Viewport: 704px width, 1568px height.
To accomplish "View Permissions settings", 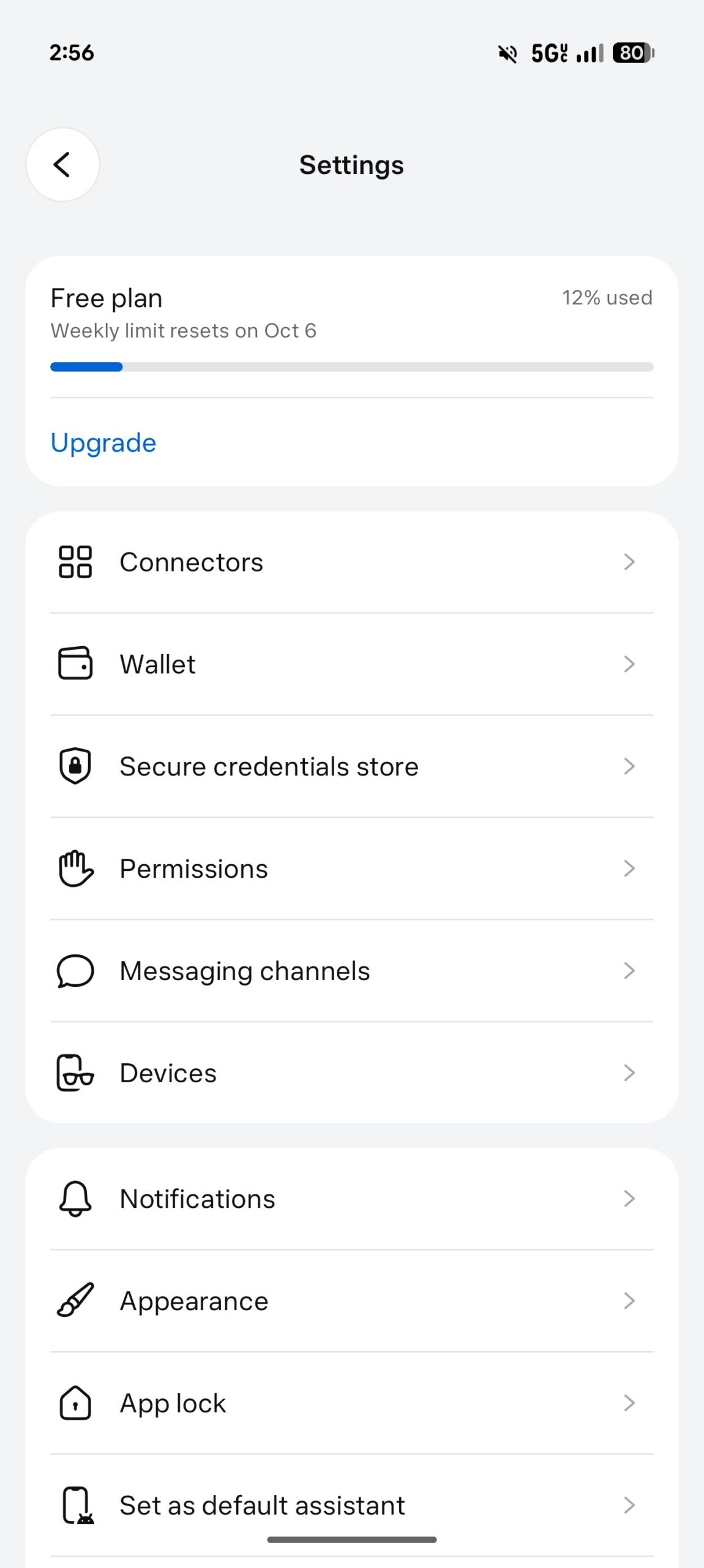I will tap(352, 869).
